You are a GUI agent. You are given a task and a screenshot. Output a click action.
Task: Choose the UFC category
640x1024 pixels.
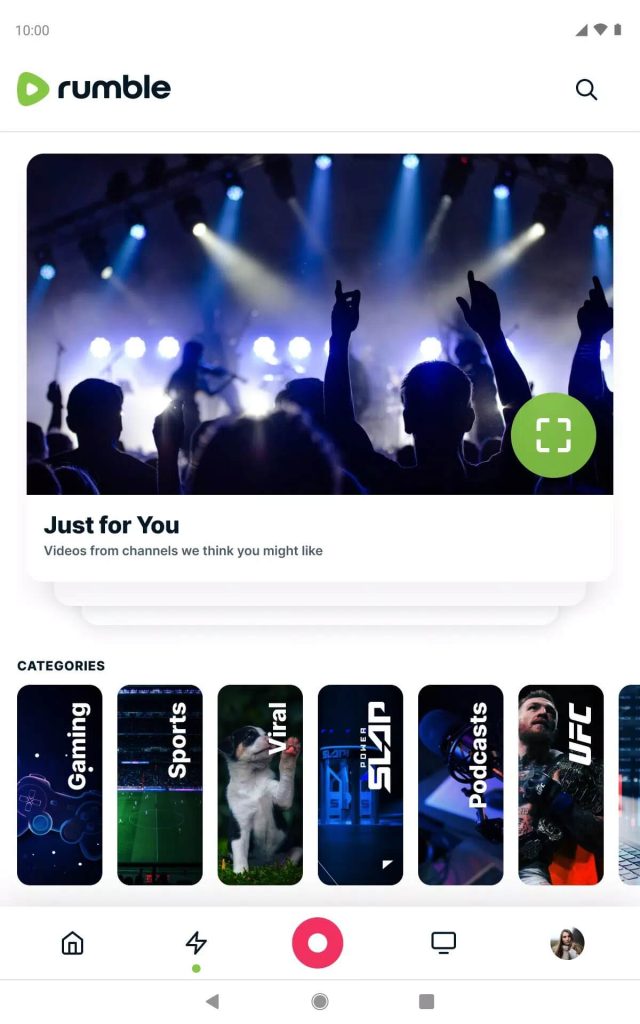coord(561,784)
